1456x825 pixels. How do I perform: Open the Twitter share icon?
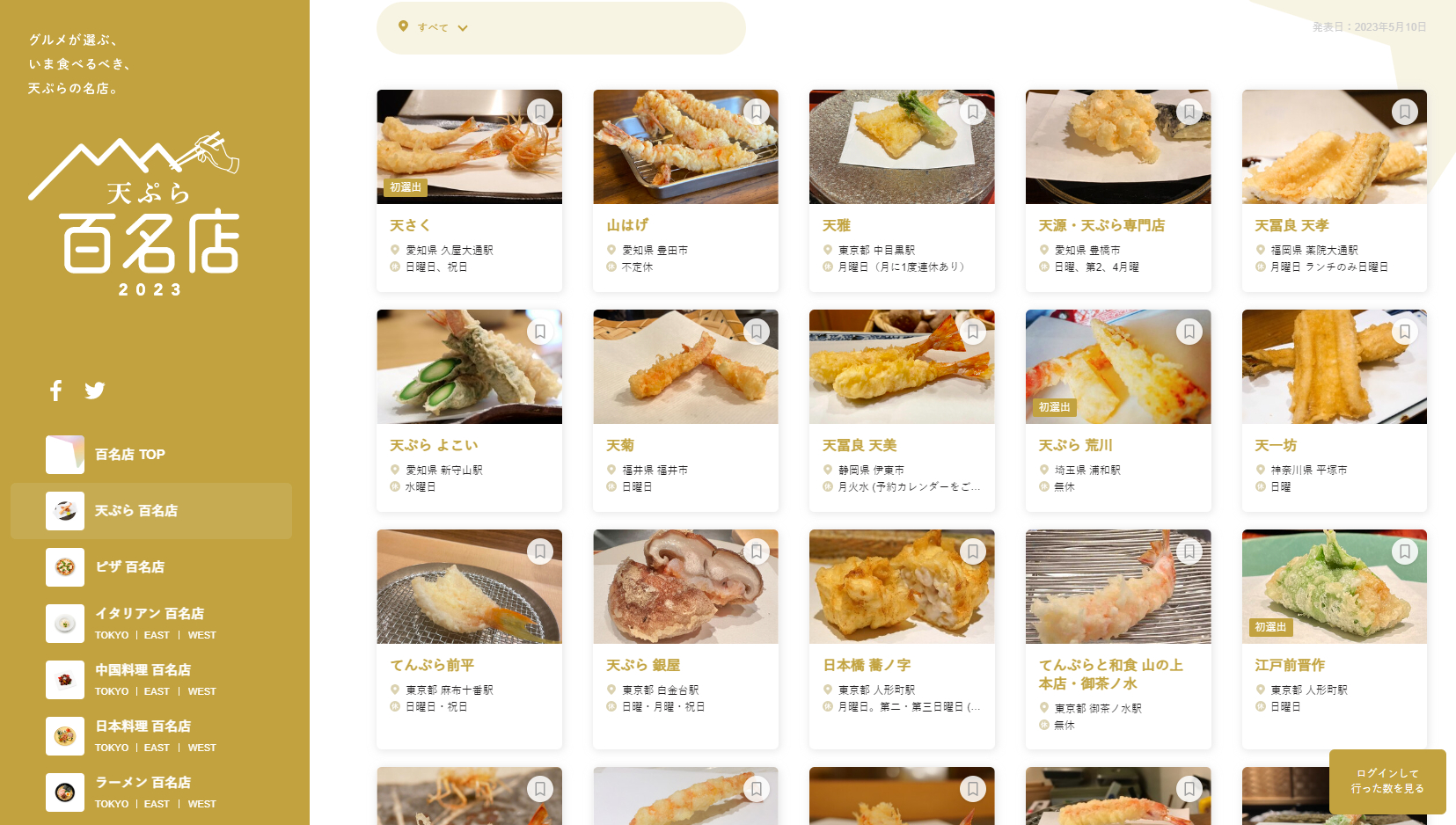point(95,391)
